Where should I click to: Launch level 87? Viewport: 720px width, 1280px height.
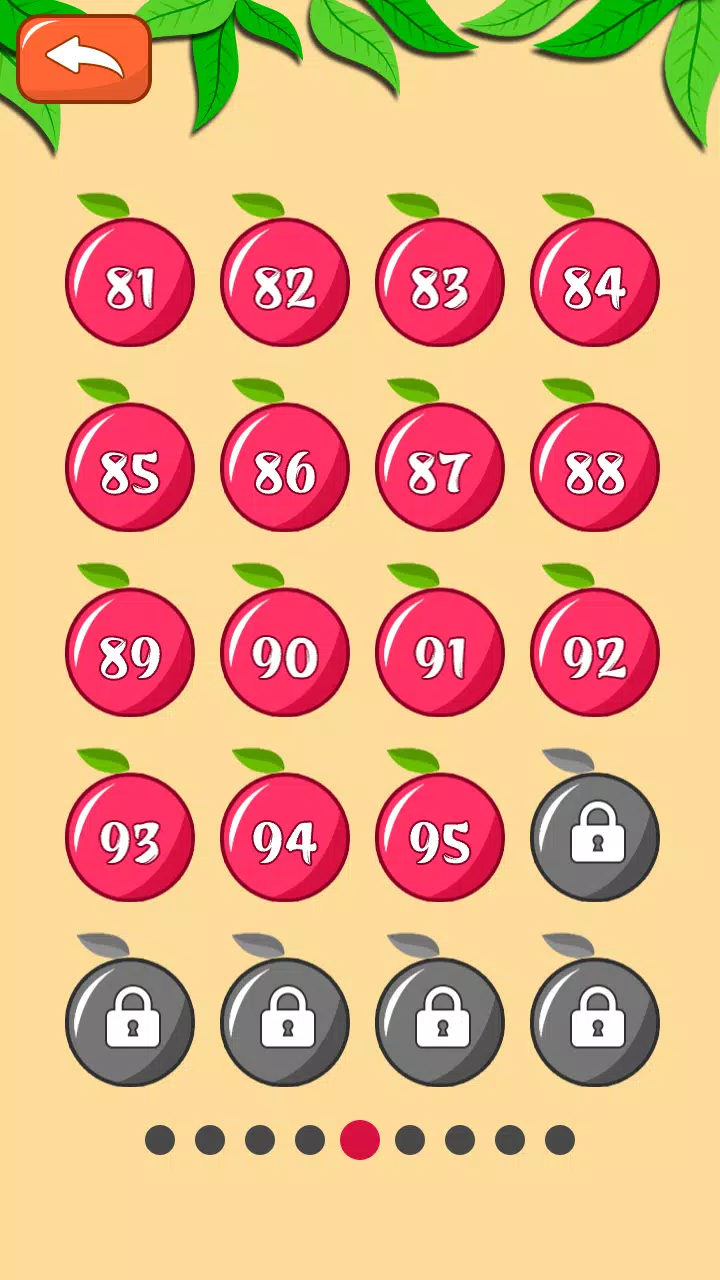pyautogui.click(x=440, y=468)
